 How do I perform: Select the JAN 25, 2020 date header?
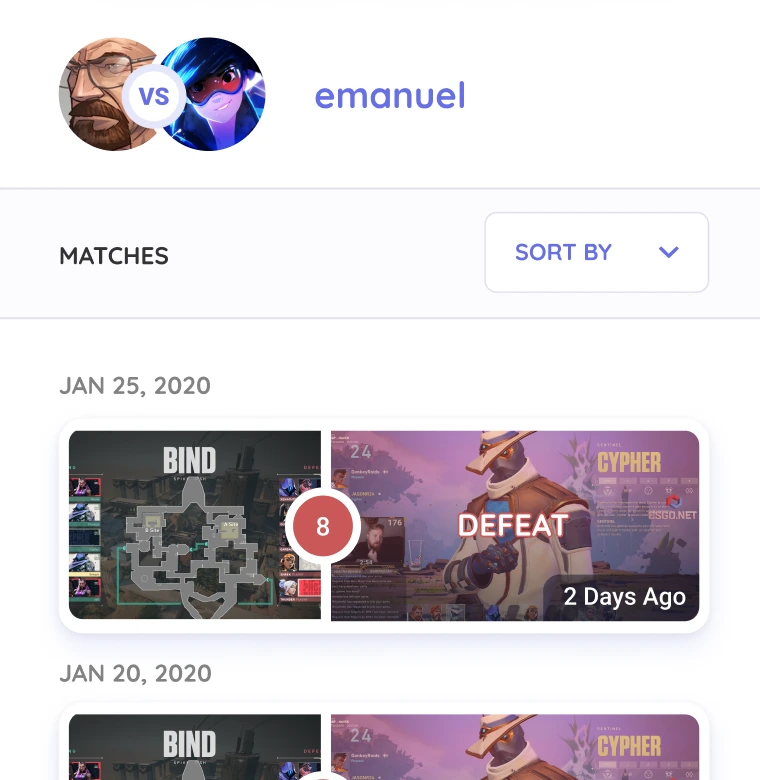coord(135,386)
